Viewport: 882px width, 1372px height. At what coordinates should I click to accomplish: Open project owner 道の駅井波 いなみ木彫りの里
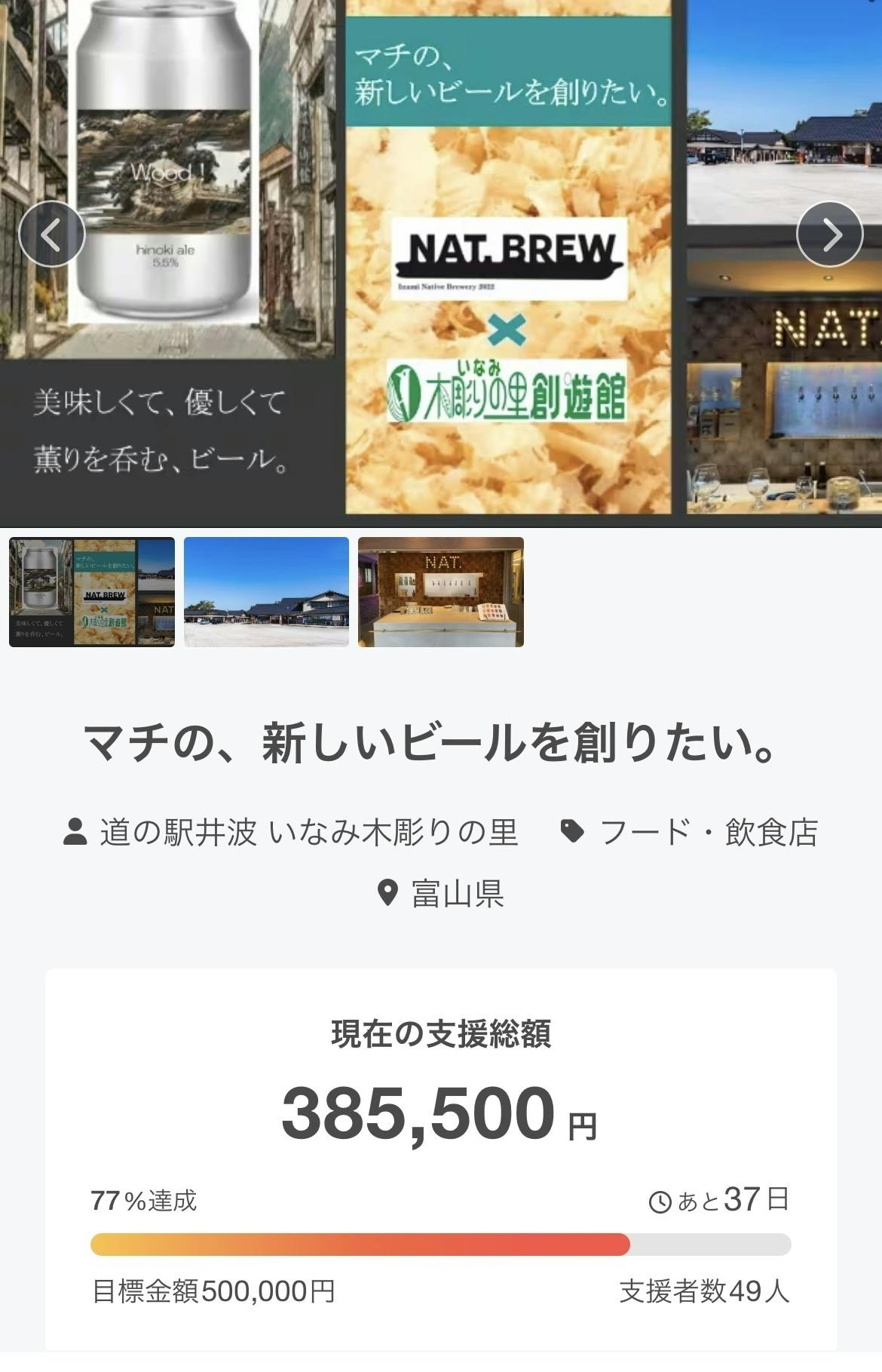[x=308, y=833]
